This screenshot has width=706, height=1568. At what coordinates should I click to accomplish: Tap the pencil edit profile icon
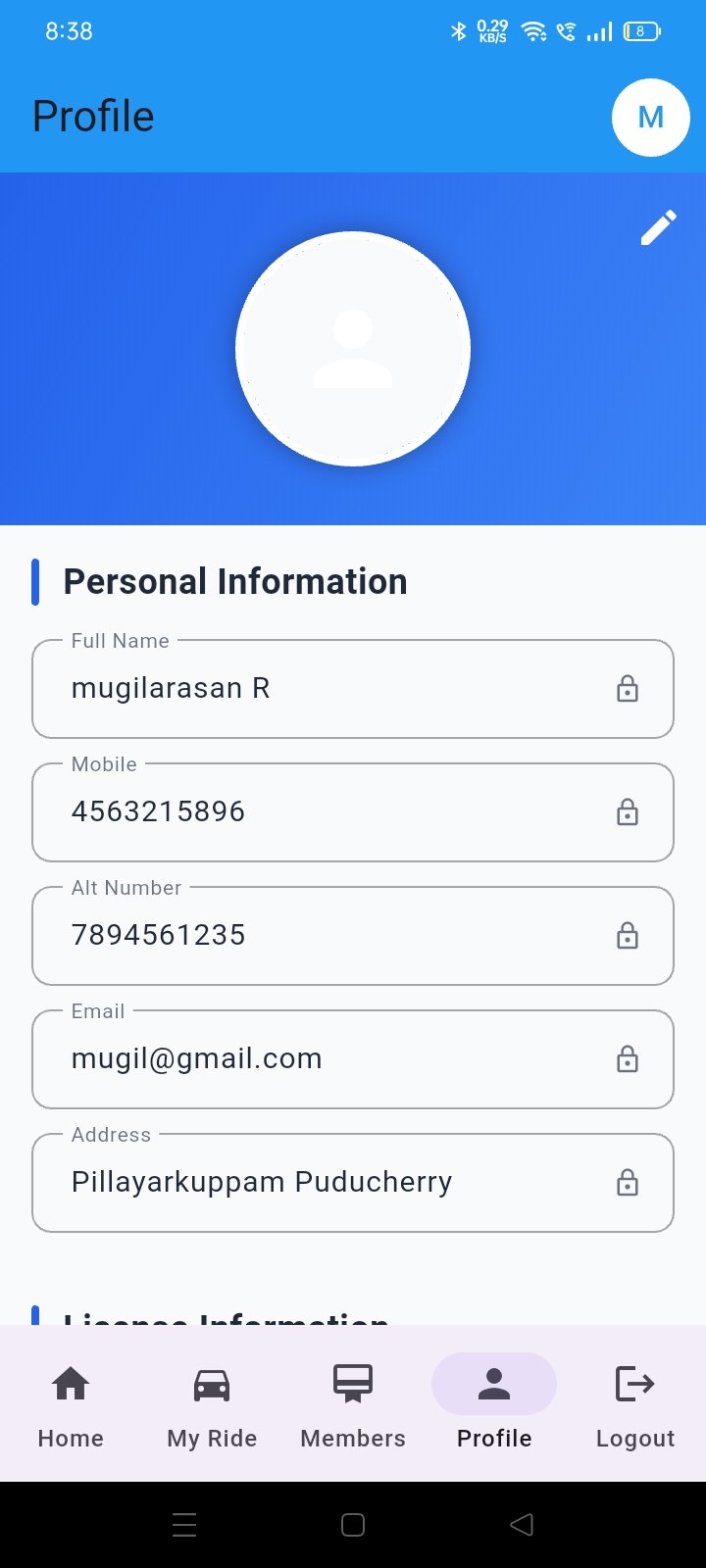click(658, 227)
